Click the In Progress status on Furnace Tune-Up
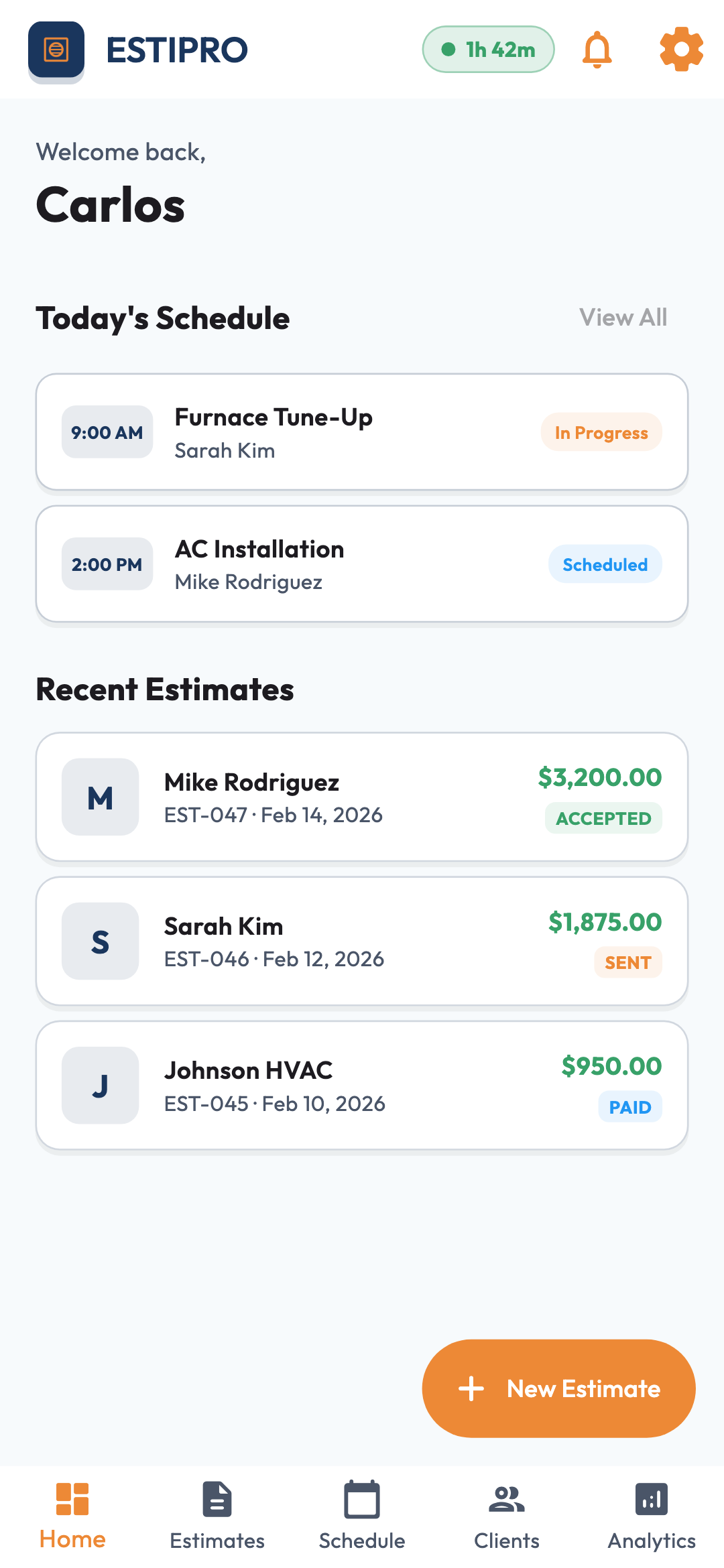This screenshot has width=724, height=1568. [x=601, y=432]
